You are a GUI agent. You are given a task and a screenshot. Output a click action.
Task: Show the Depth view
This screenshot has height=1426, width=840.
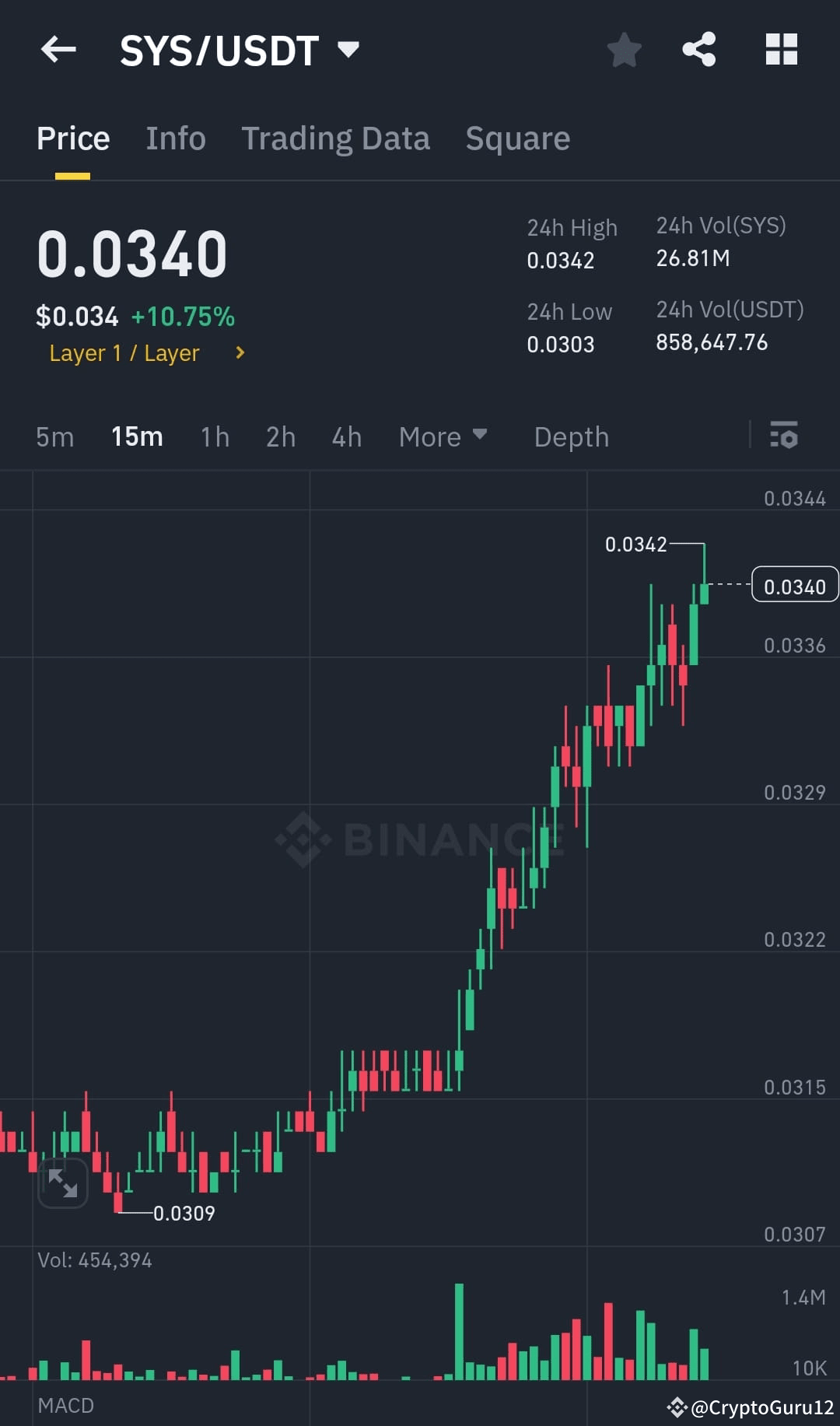[571, 436]
